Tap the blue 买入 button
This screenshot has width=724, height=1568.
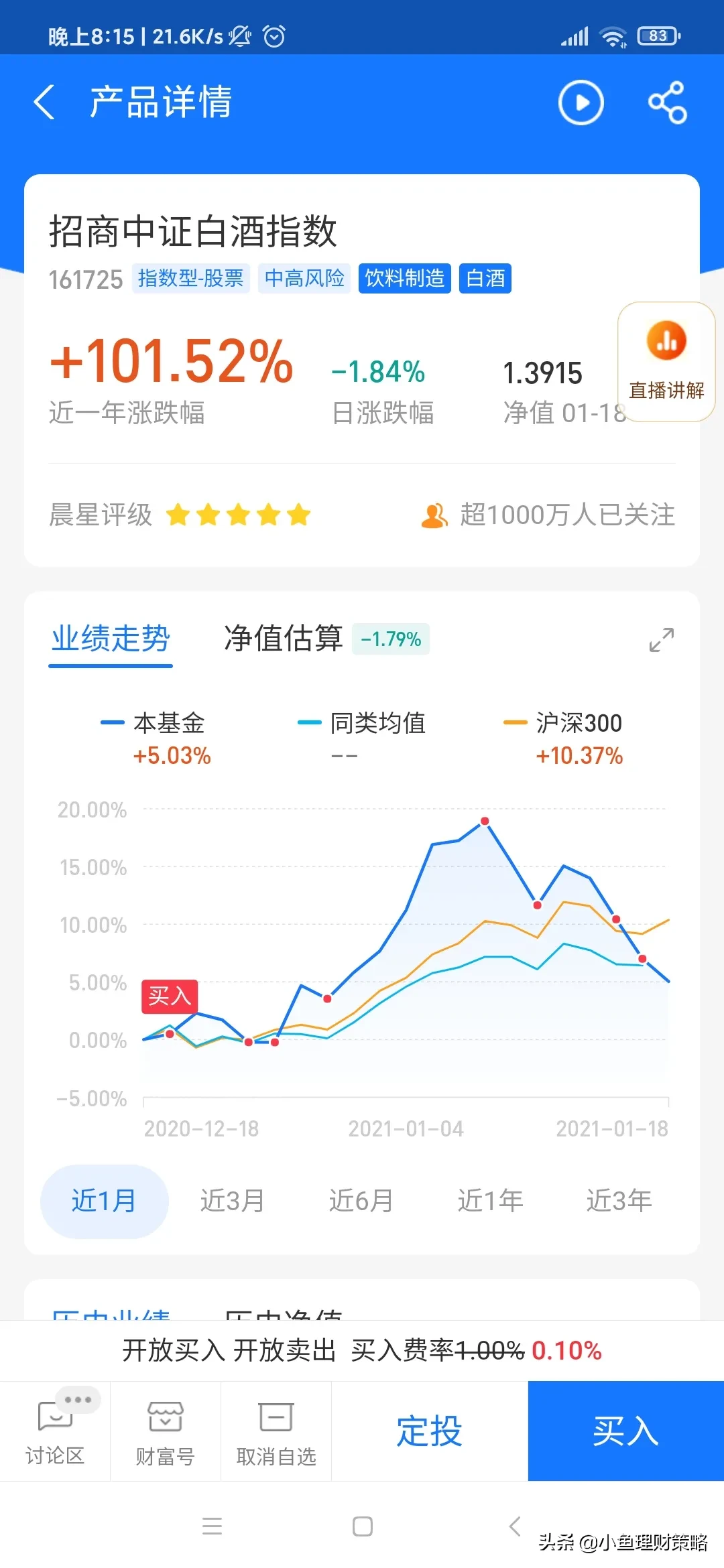point(626,1431)
